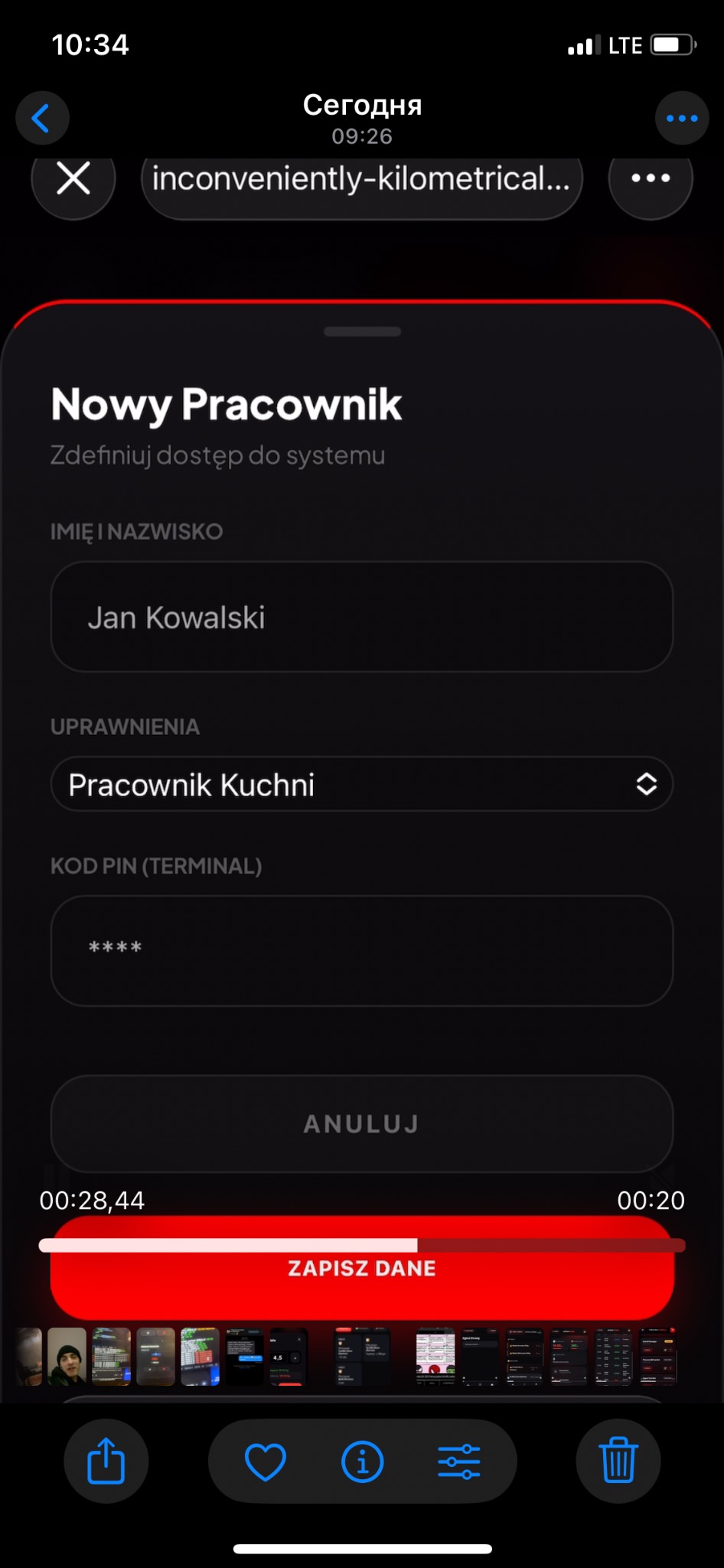Delete the video with the trash icon

[618, 1460]
